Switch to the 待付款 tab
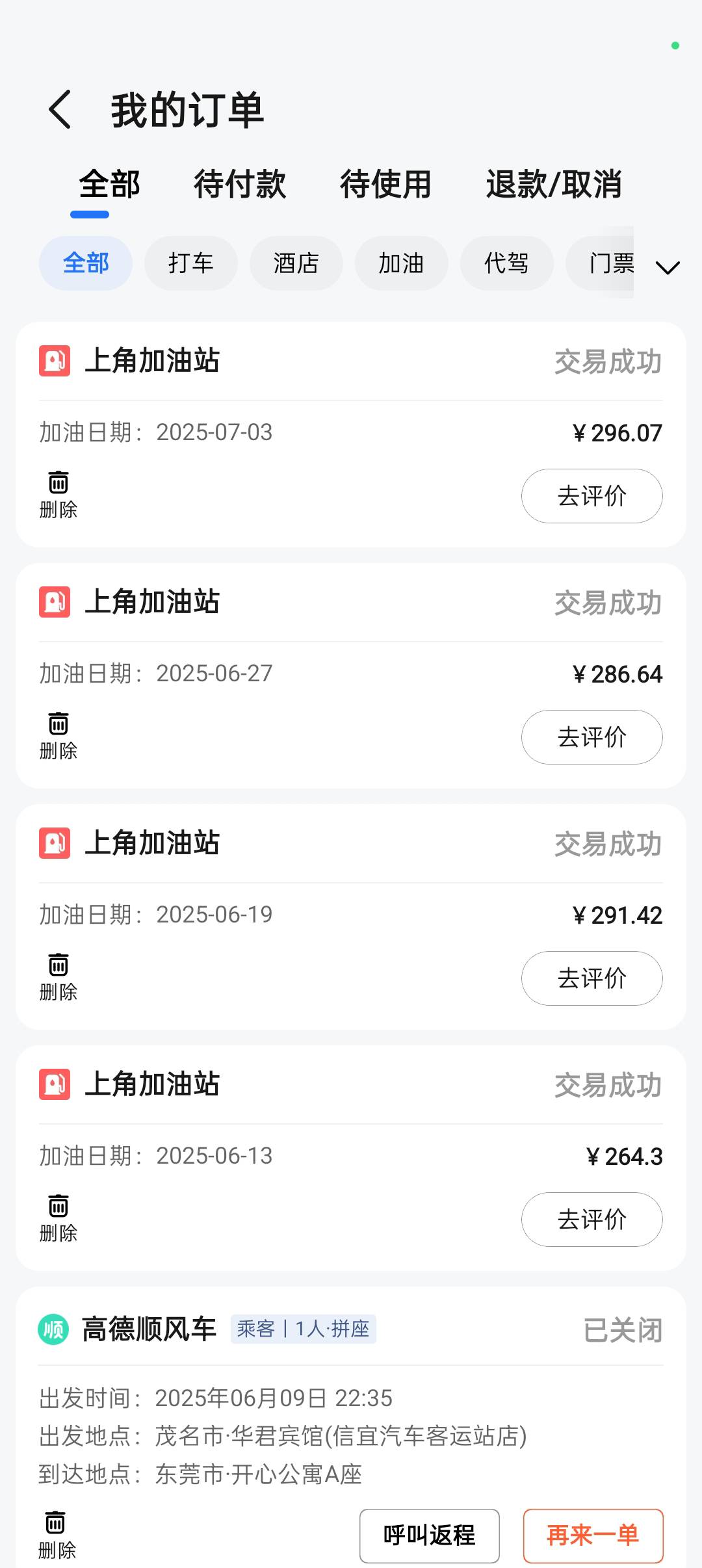 coord(239,185)
